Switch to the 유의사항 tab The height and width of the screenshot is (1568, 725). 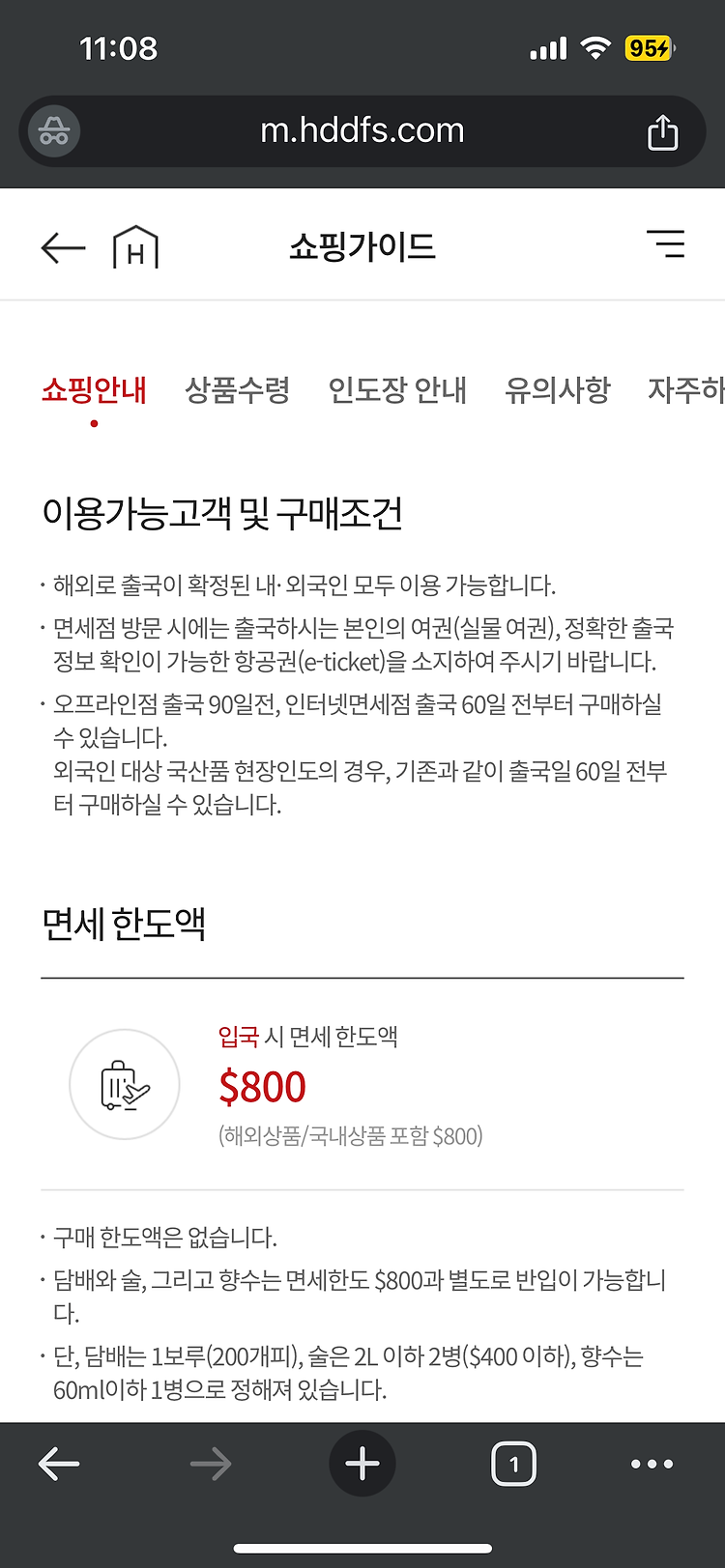tap(558, 389)
